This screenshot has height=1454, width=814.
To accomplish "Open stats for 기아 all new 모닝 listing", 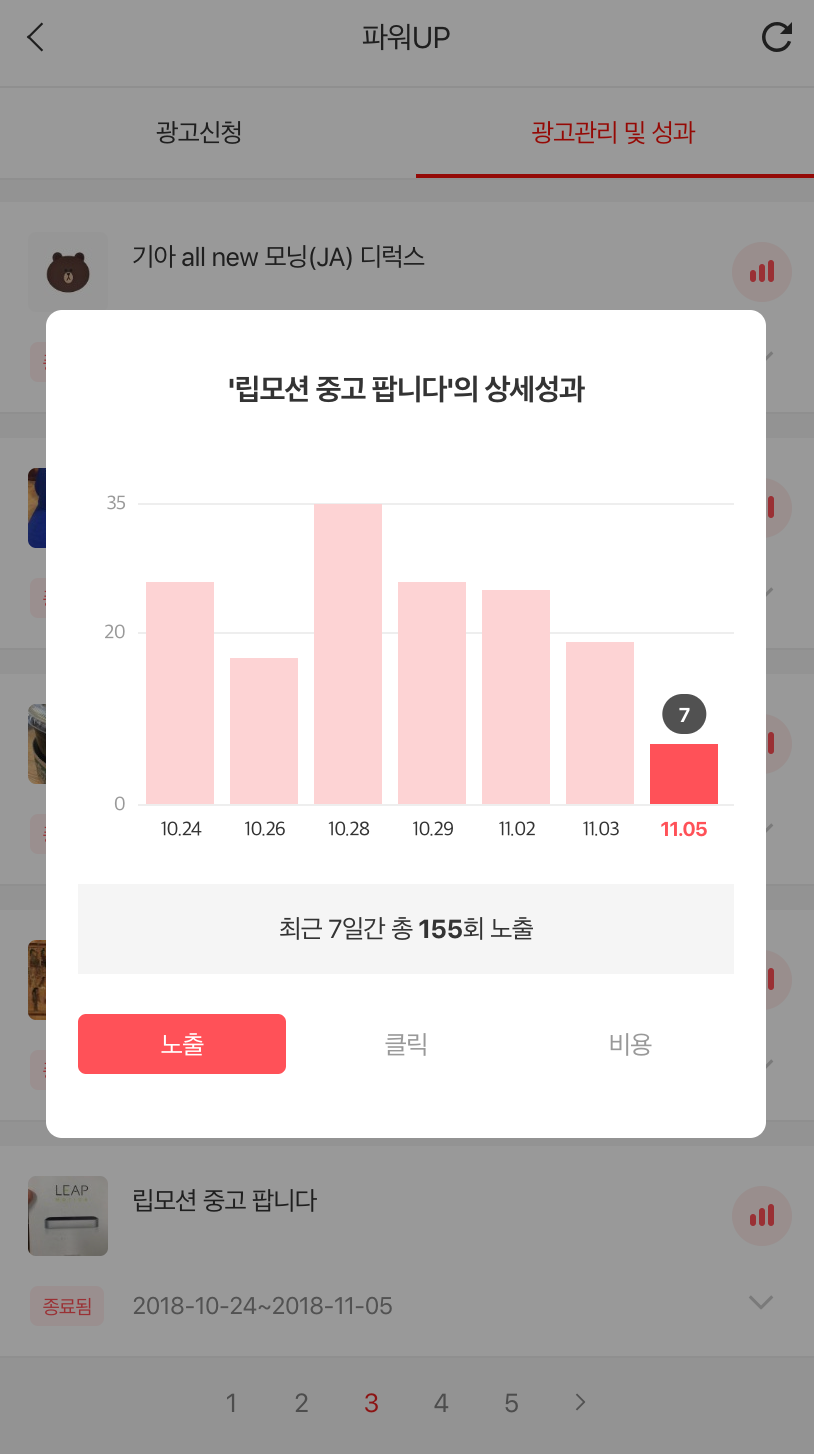I will (x=762, y=271).
